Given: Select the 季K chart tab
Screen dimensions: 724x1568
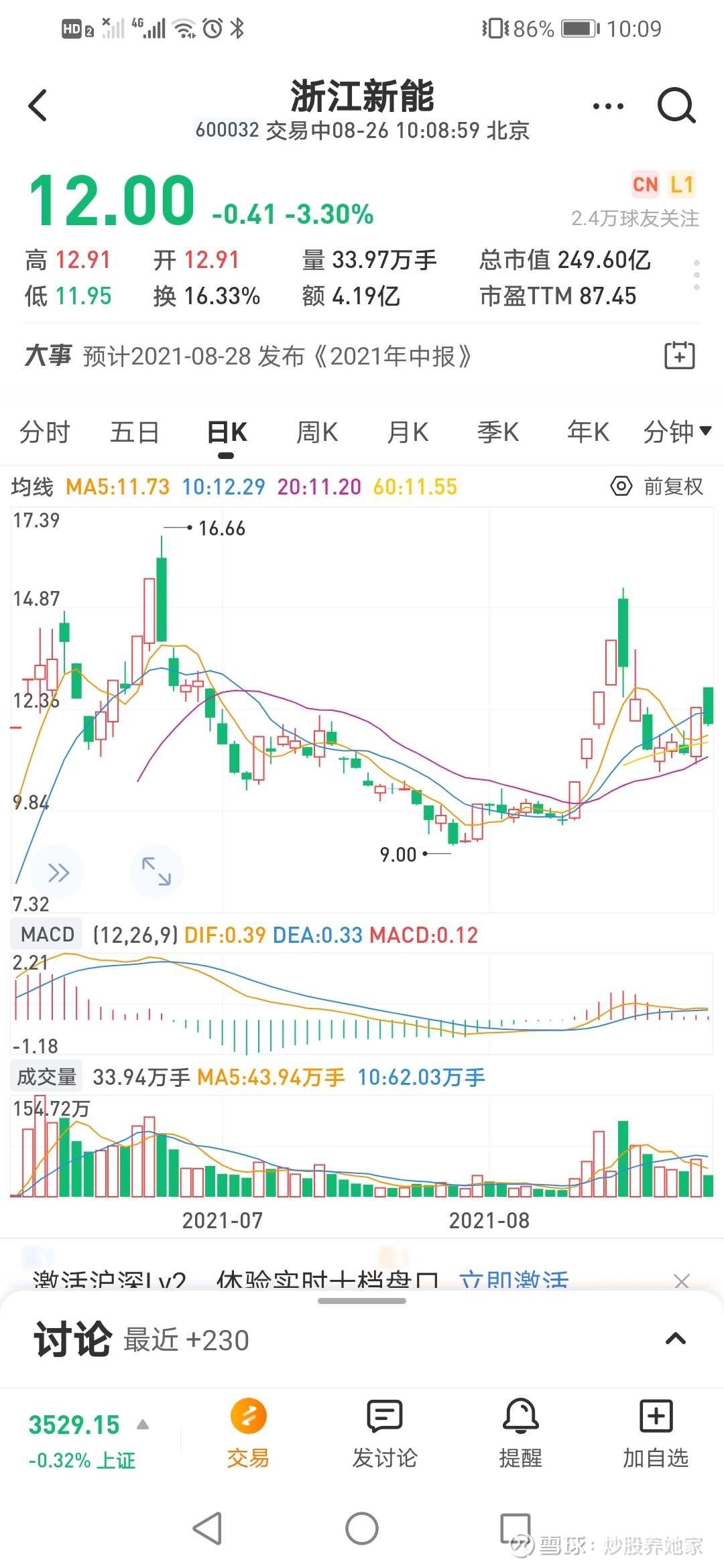Looking at the screenshot, I should (x=498, y=432).
